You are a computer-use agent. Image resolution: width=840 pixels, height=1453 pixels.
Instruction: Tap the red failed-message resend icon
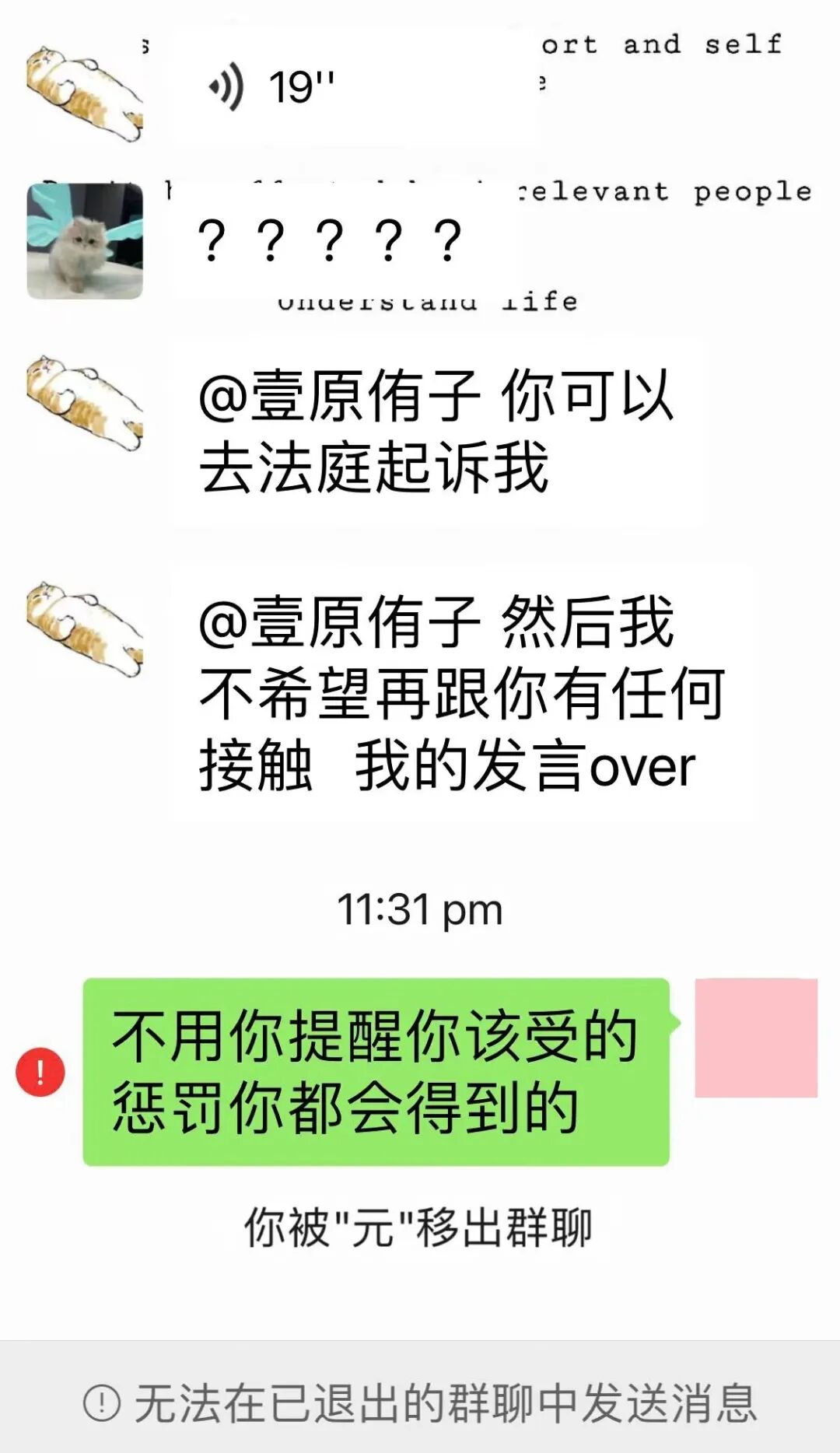(40, 1072)
